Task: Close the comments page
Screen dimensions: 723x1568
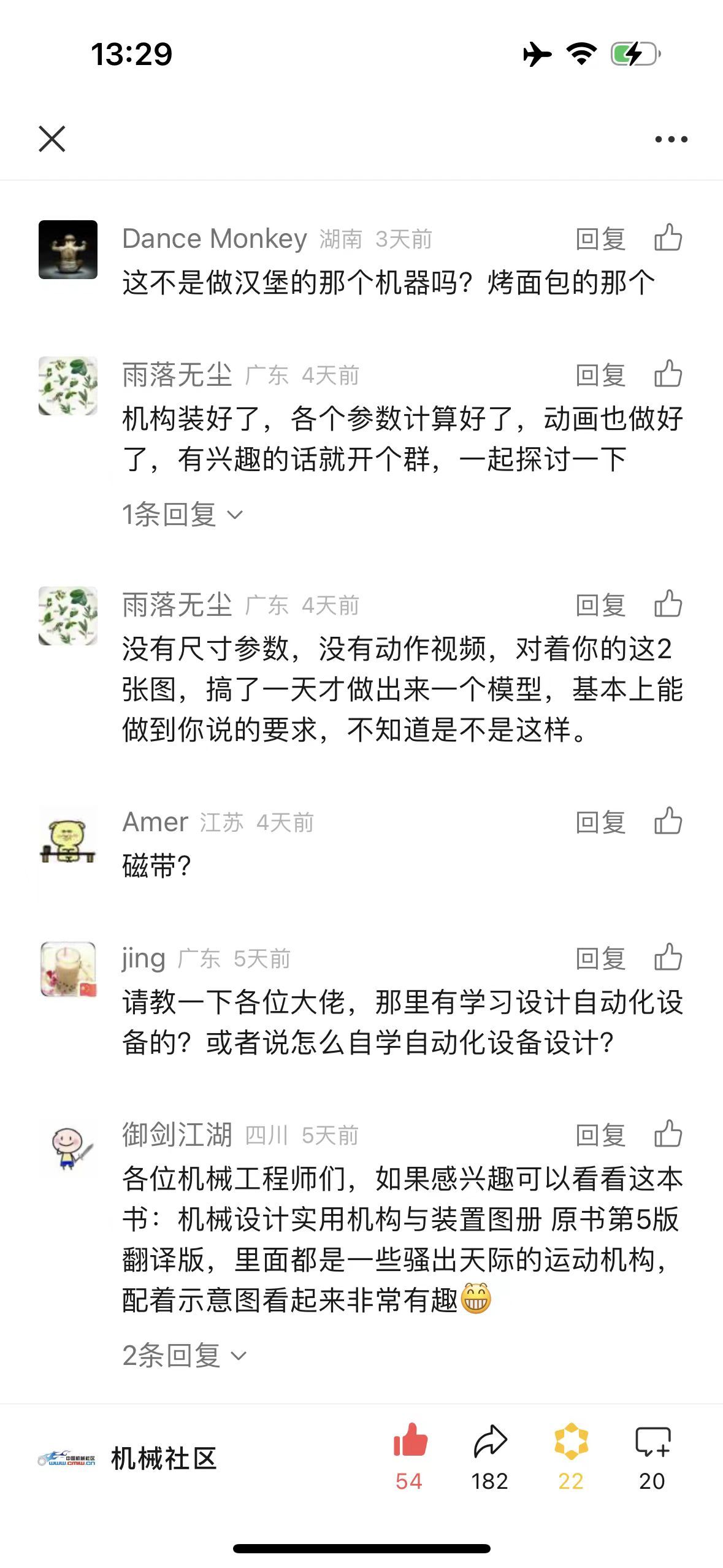Action: (52, 139)
